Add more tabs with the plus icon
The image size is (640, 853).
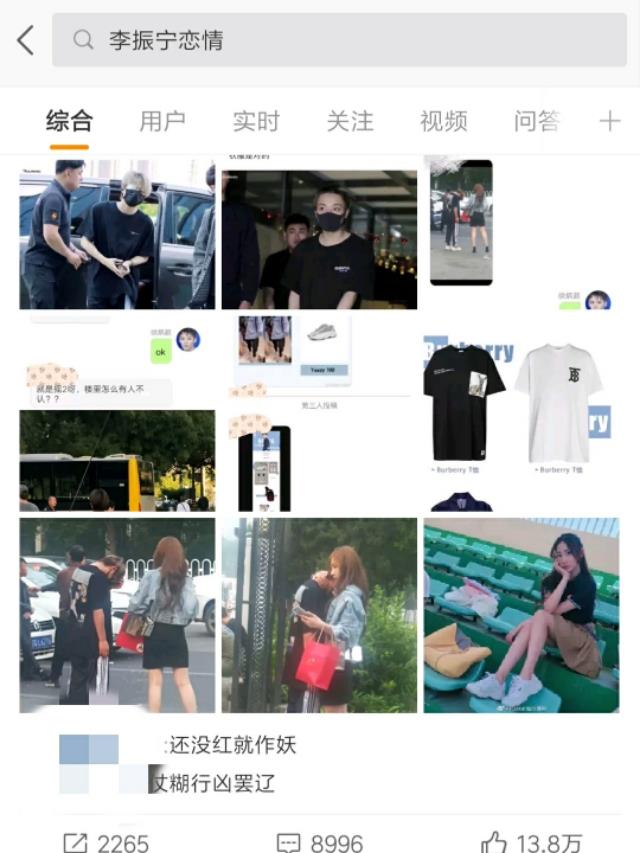tap(609, 122)
